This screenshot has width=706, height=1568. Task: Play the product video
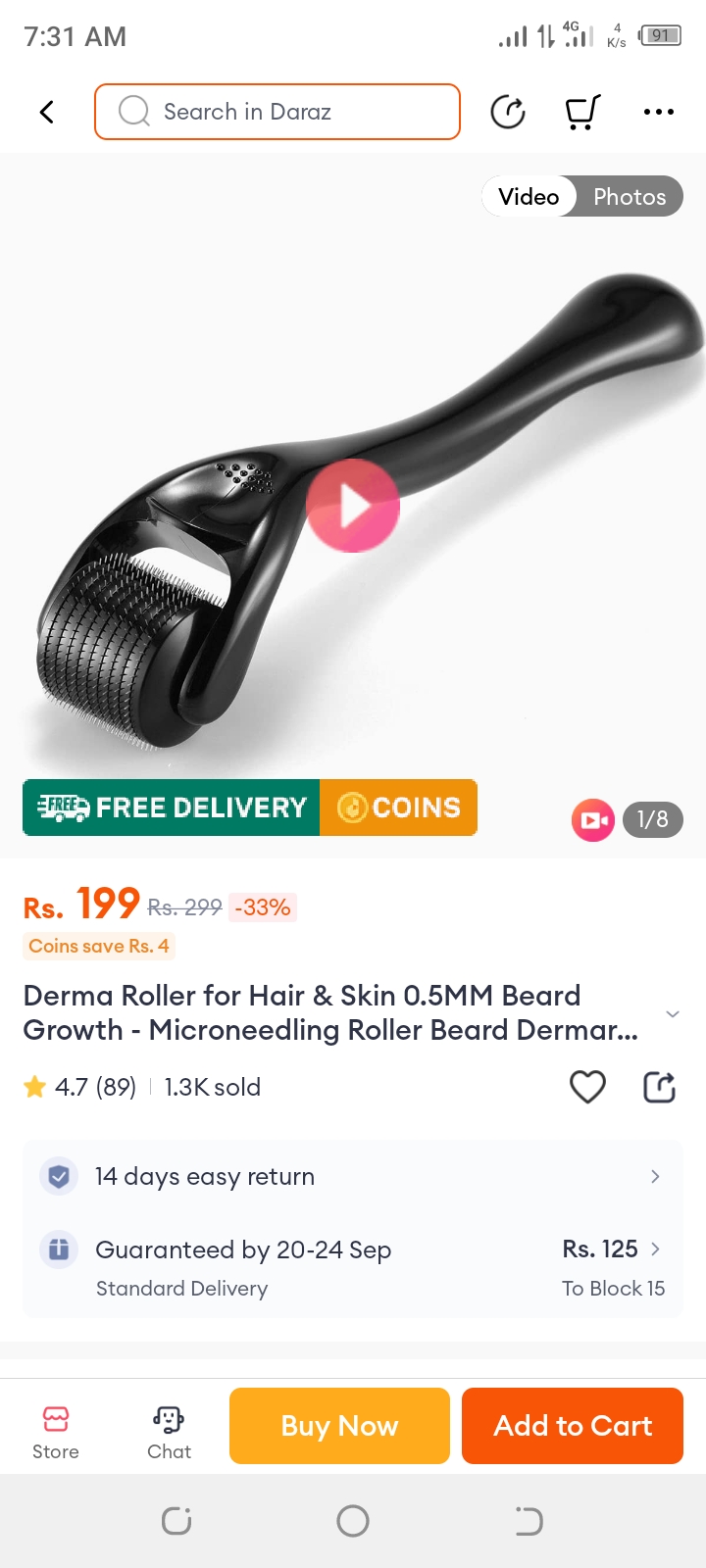(353, 506)
